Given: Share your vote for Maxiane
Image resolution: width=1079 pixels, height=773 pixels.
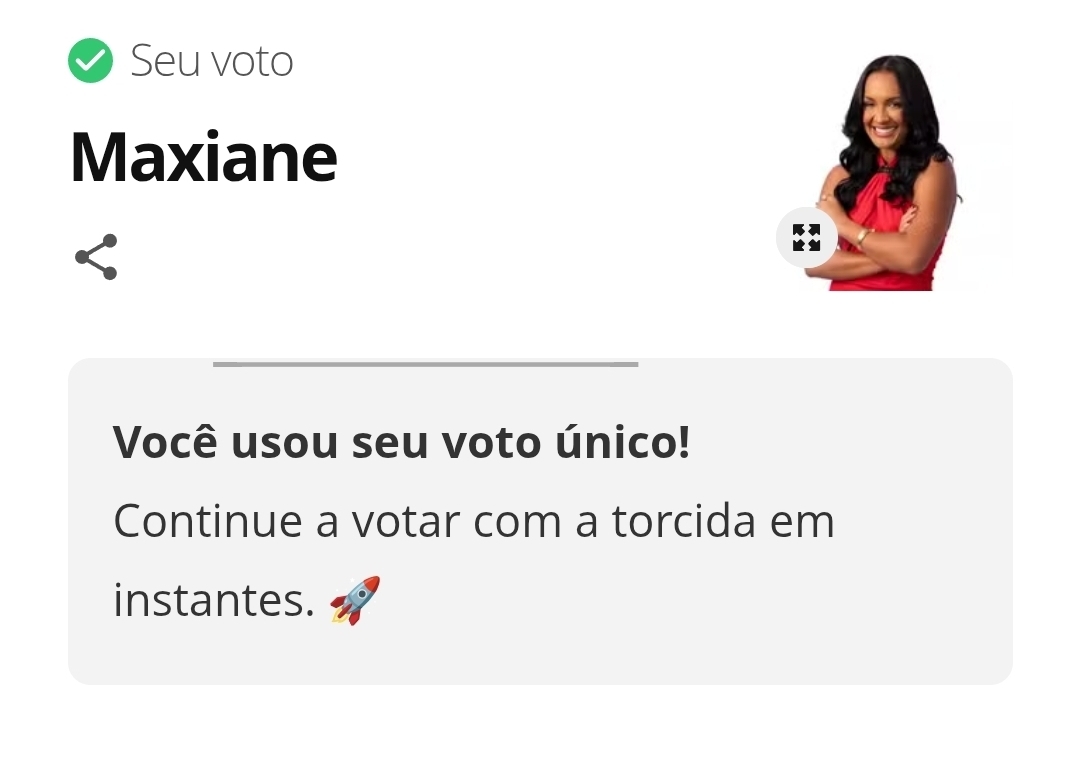Looking at the screenshot, I should (96, 257).
